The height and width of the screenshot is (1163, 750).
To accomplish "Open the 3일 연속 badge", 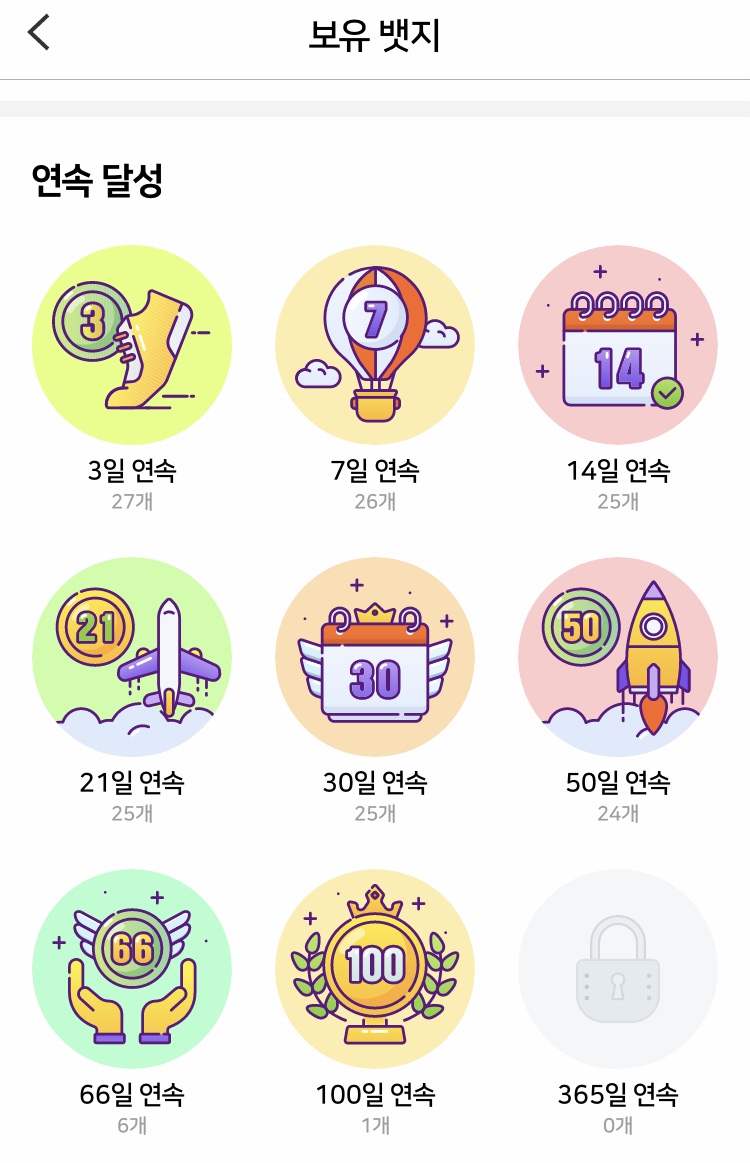I will (132, 345).
